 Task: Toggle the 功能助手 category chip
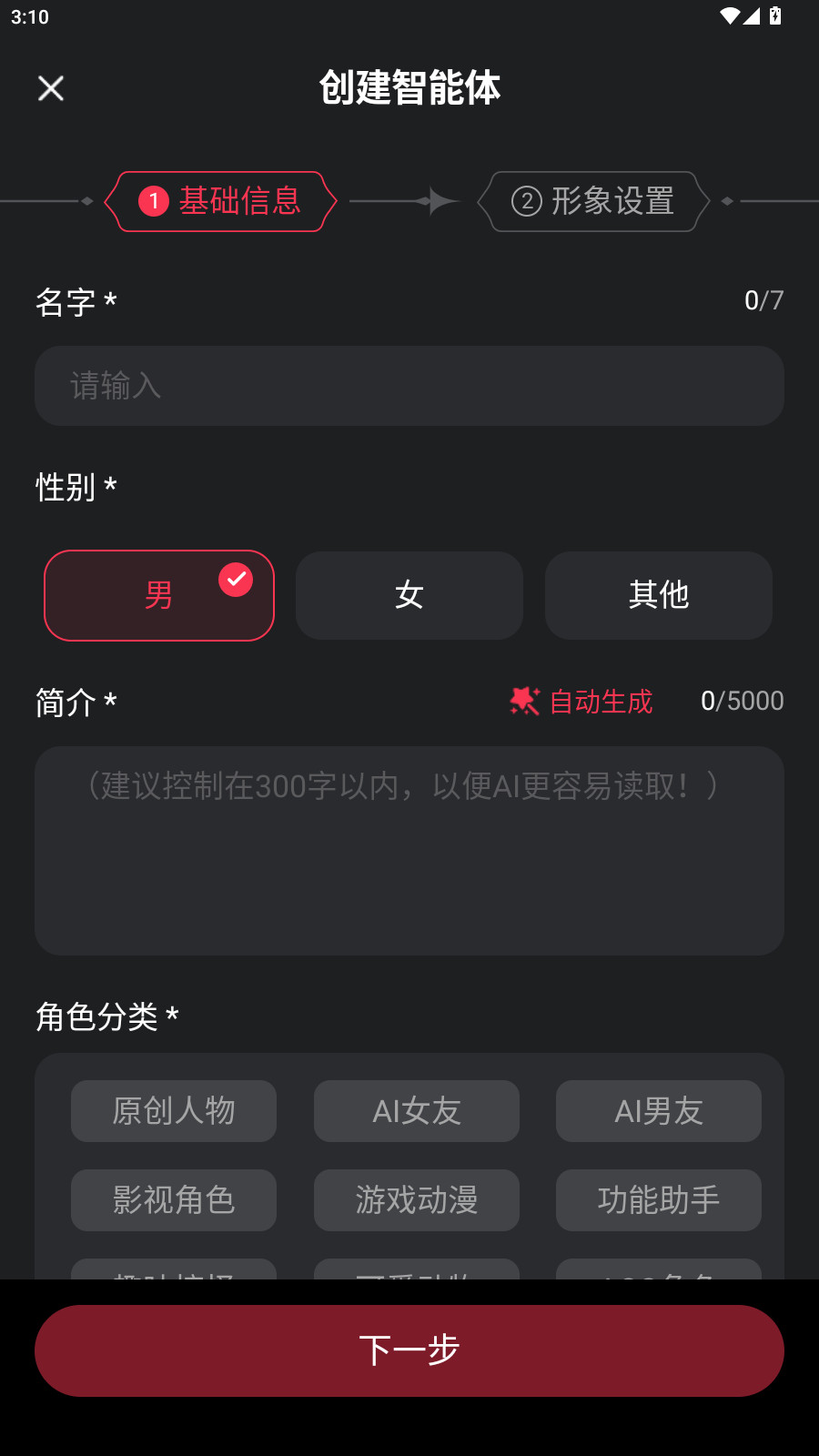658,1200
